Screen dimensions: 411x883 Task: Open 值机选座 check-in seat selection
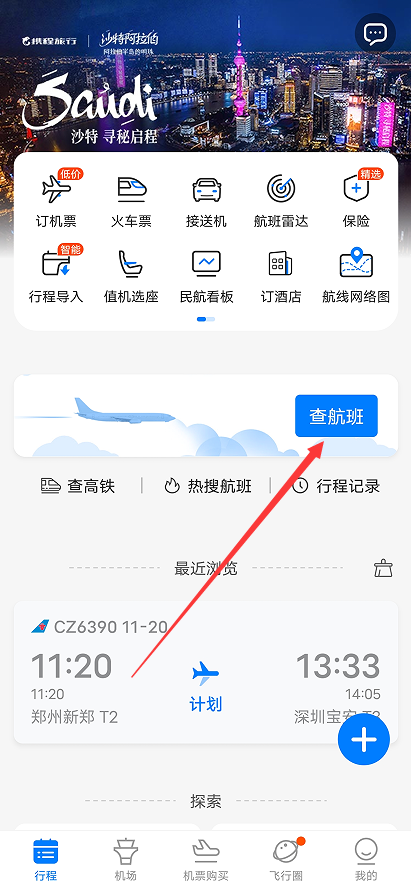(131, 276)
